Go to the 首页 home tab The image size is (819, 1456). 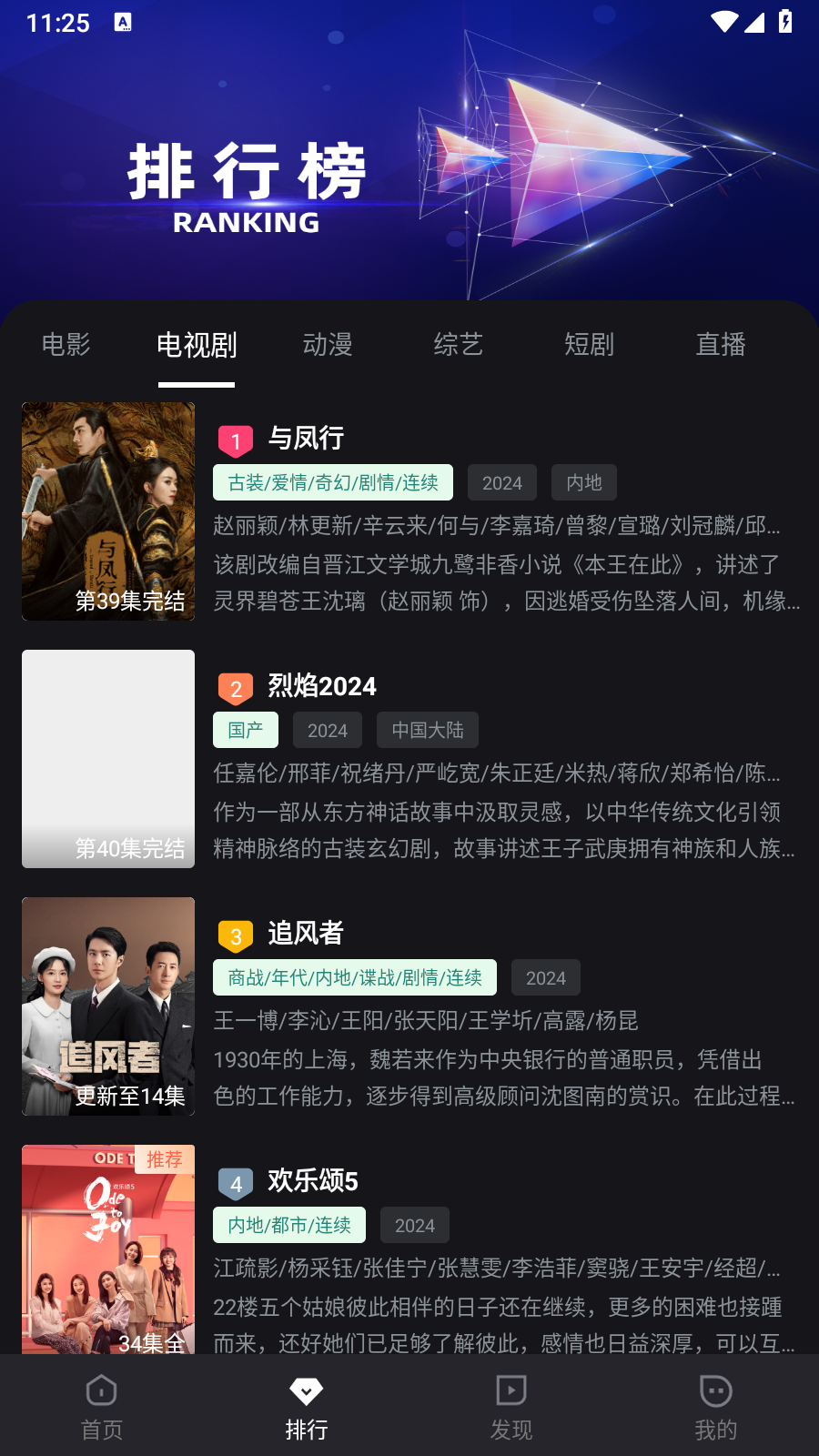[102, 1407]
